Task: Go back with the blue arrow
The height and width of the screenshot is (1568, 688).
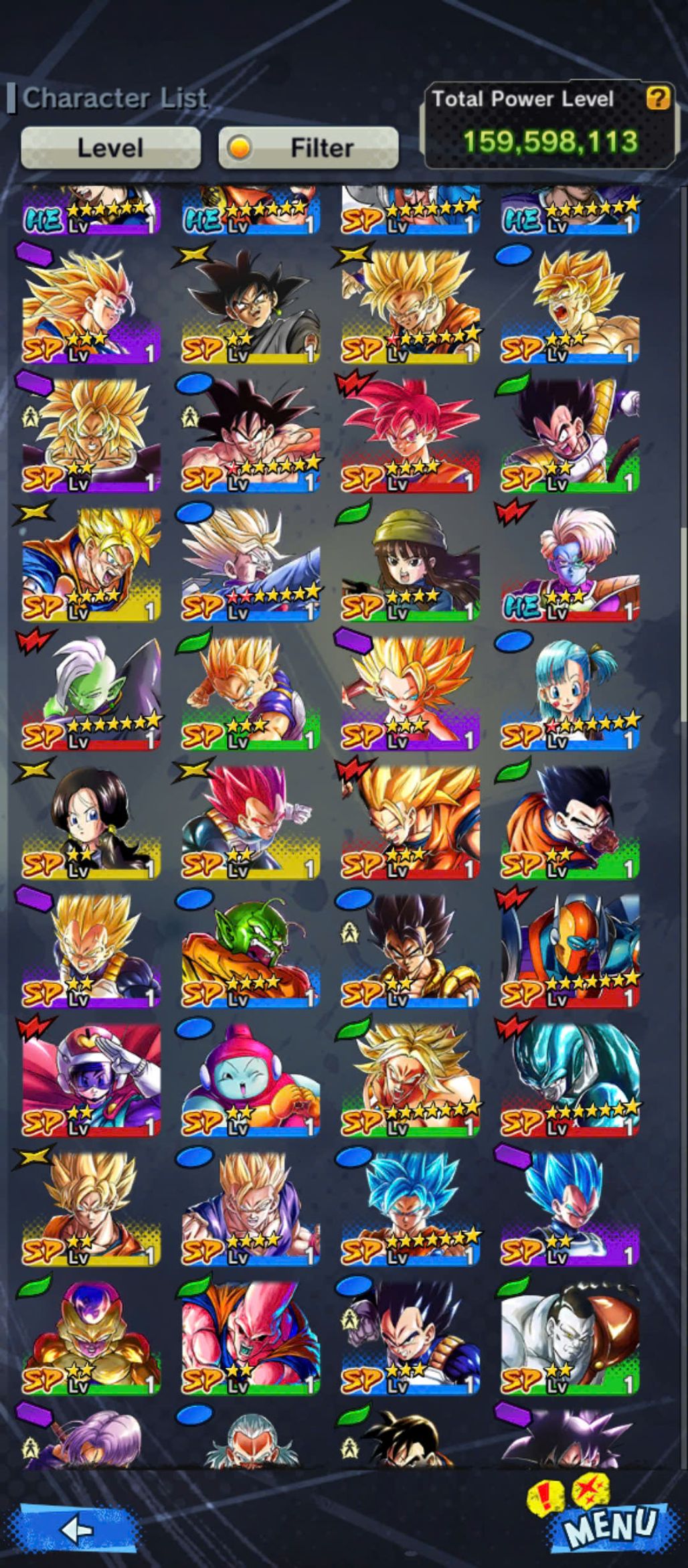Action: point(76,1530)
